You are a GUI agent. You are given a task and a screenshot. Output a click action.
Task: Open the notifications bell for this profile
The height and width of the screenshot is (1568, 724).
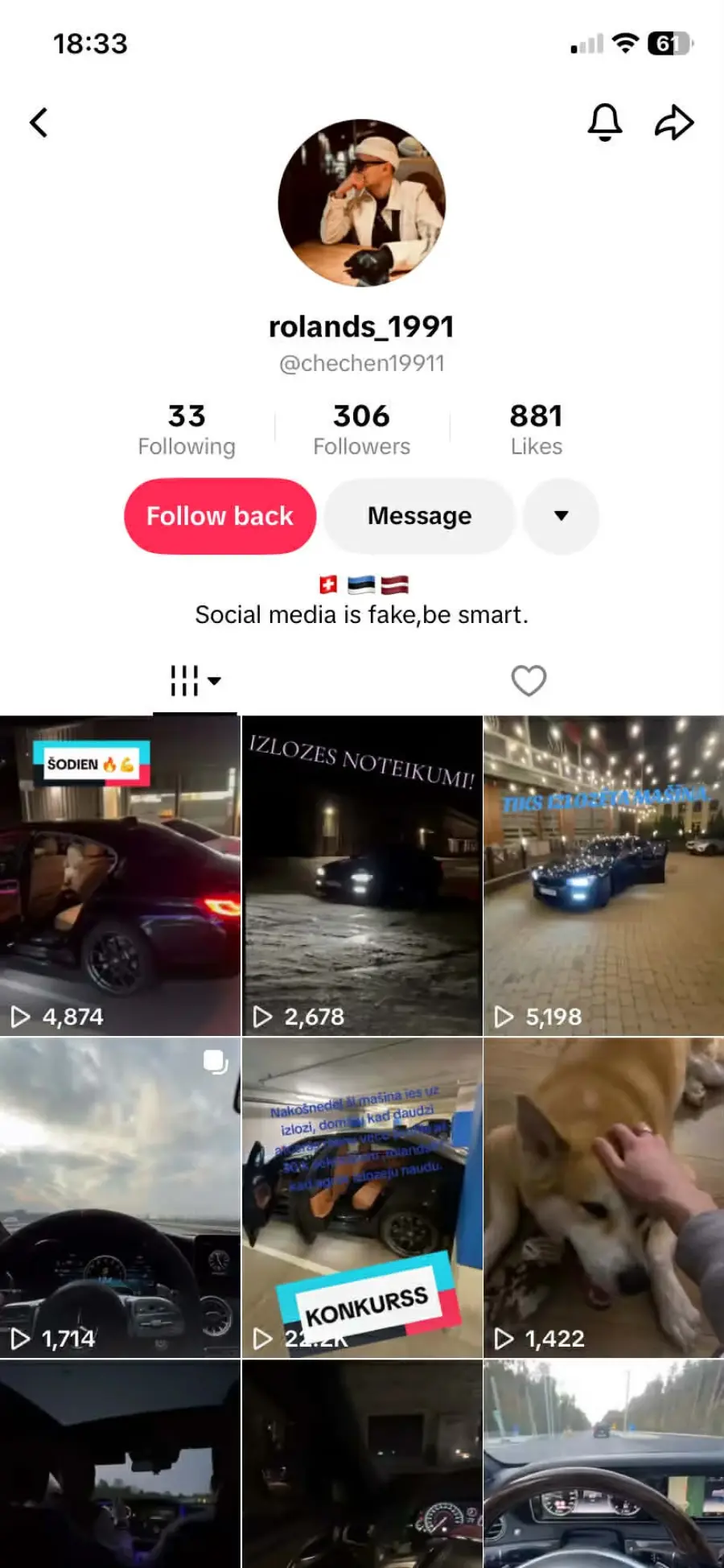[x=604, y=122]
